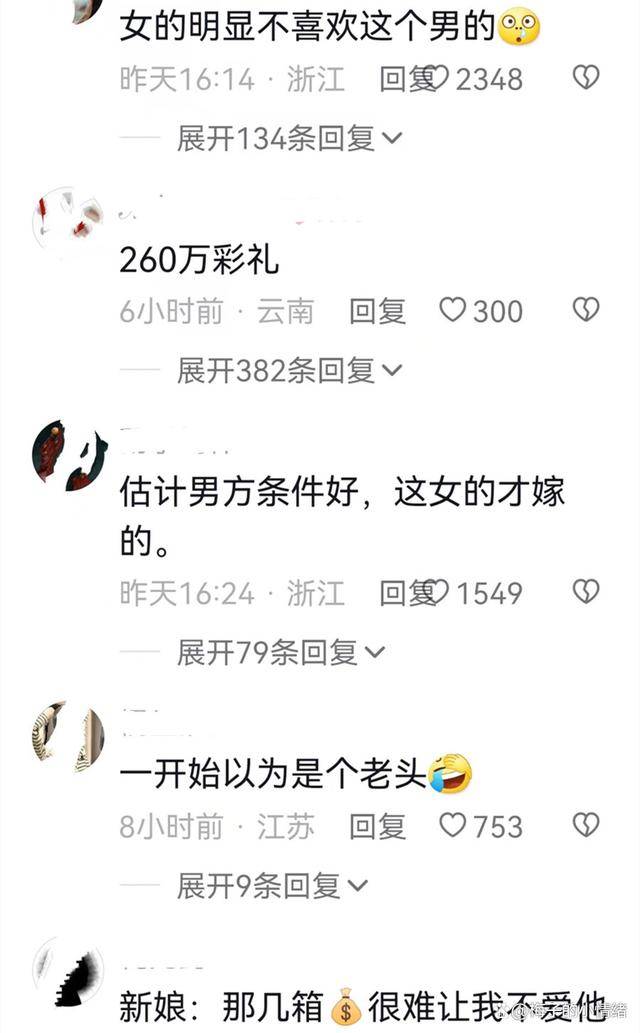Screen dimensions: 640x1033
Task: Dislike the 估计男方条件好 comment
Action: coord(585,591)
